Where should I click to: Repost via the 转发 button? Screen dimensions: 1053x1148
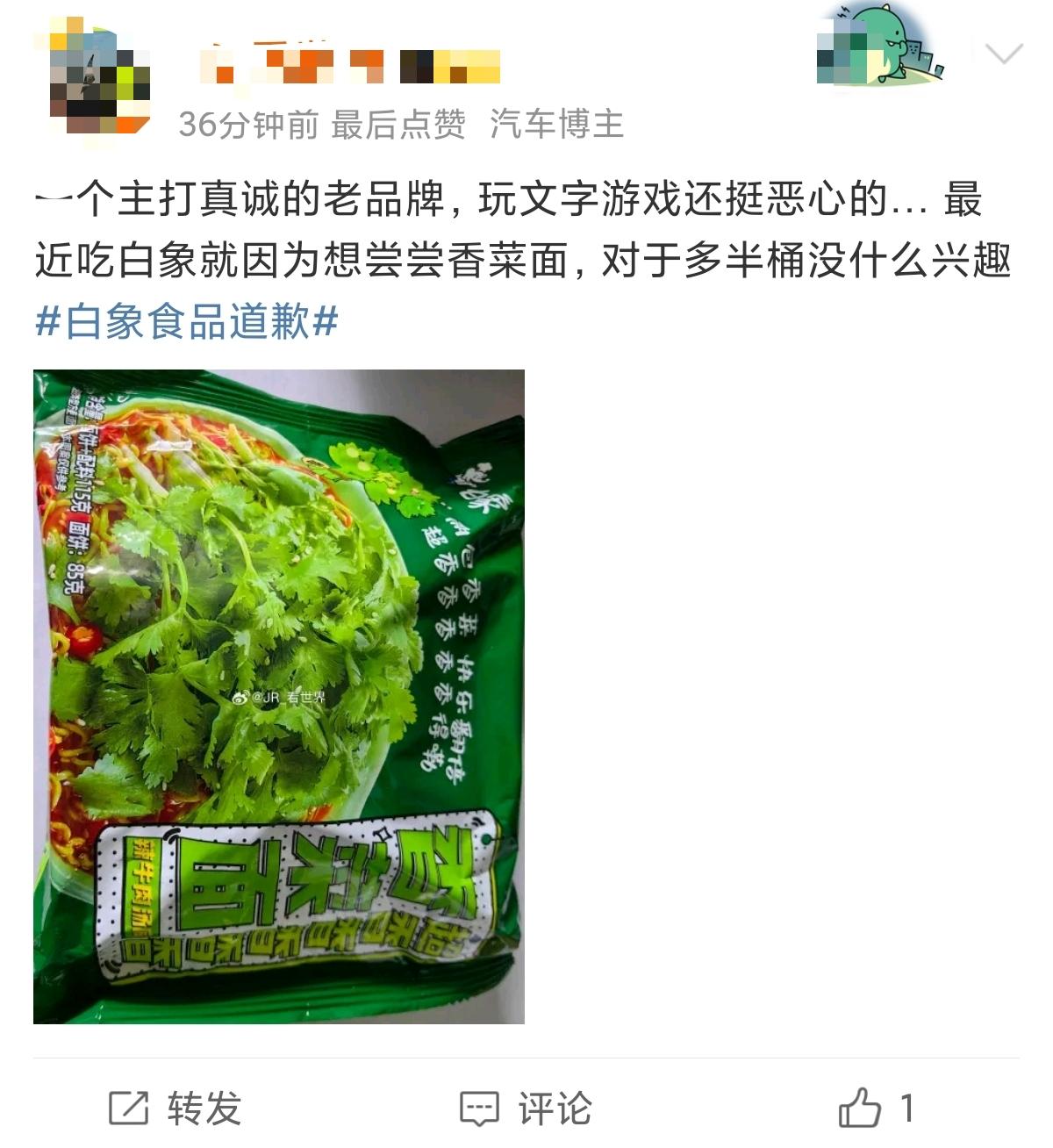pyautogui.click(x=175, y=1109)
